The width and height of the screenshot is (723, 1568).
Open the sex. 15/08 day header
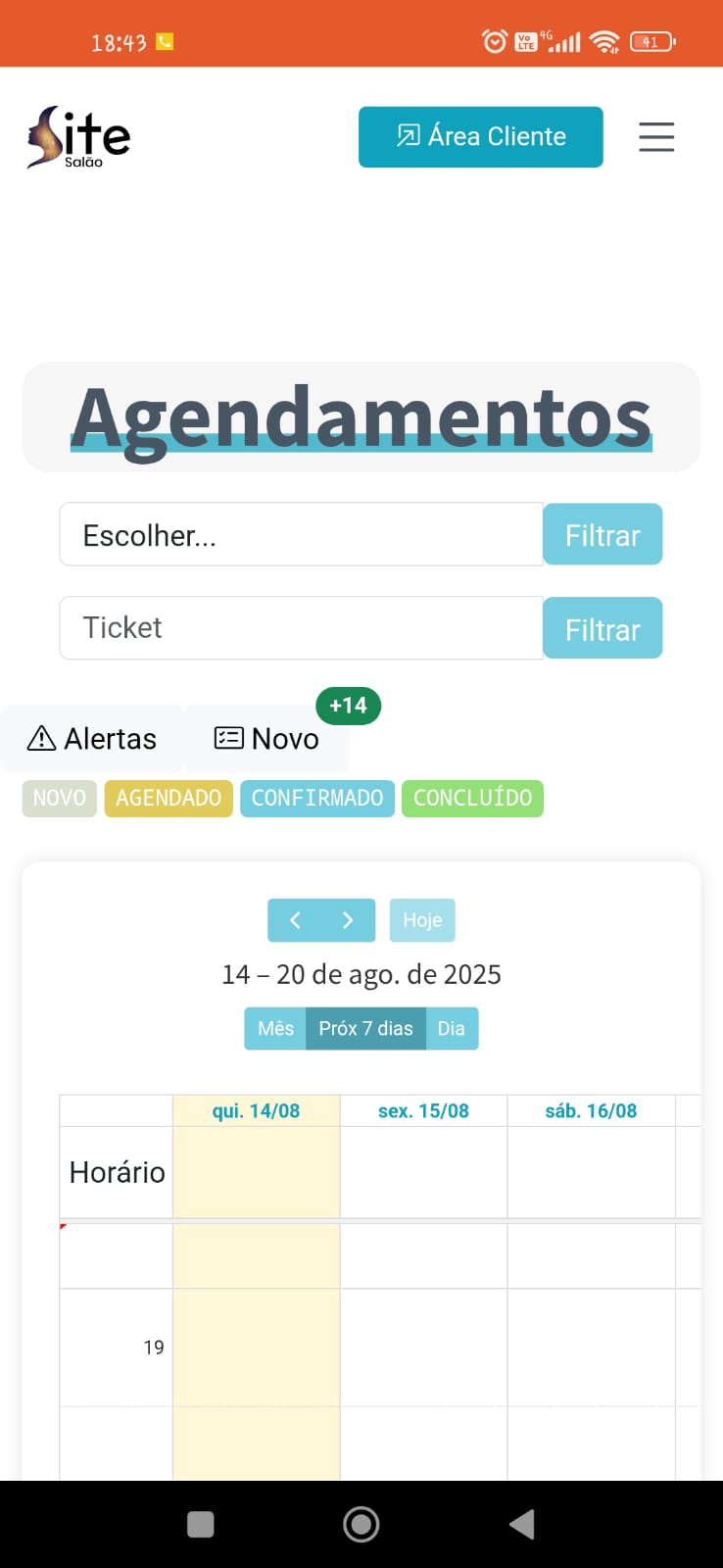coord(423,1110)
